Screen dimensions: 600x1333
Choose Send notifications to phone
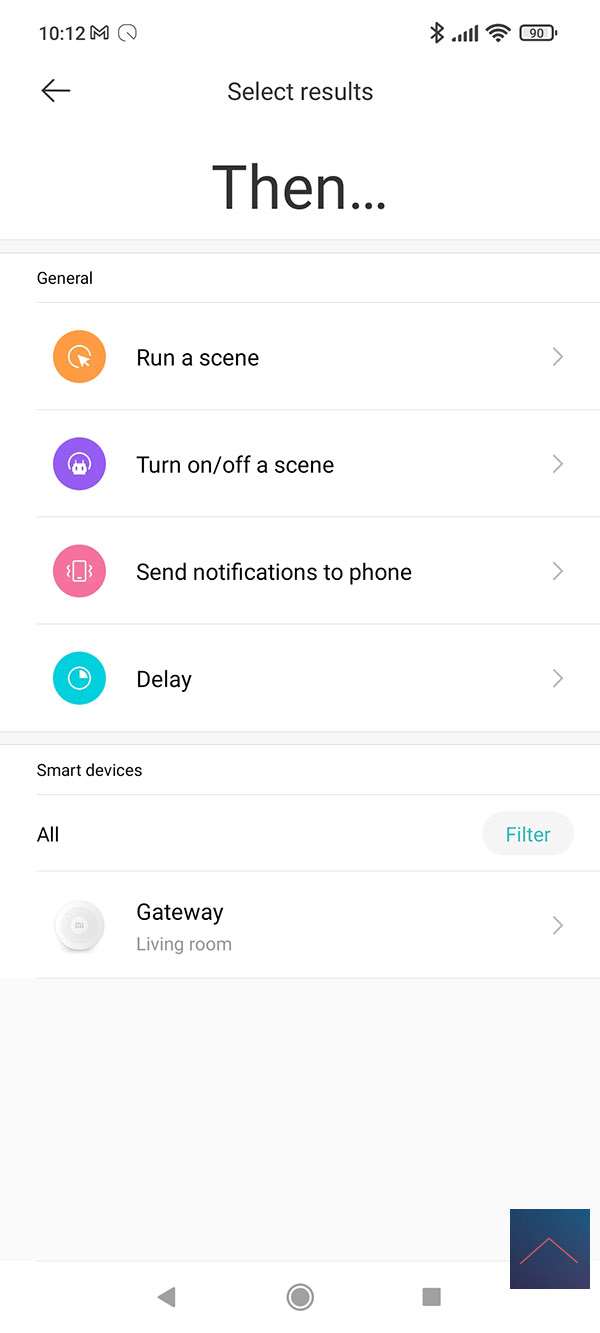pyautogui.click(x=300, y=571)
